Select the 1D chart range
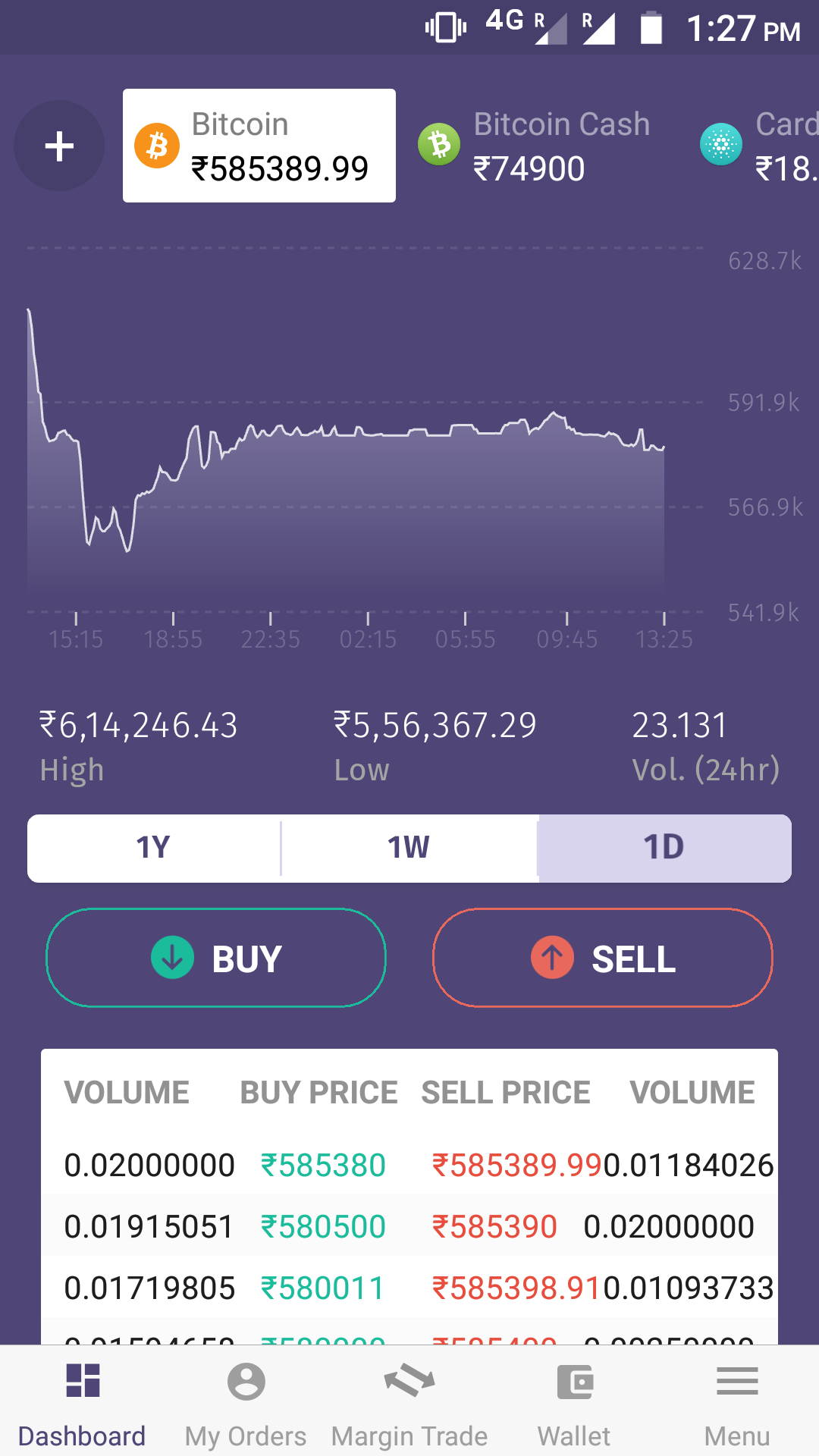Viewport: 819px width, 1456px height. (x=664, y=848)
